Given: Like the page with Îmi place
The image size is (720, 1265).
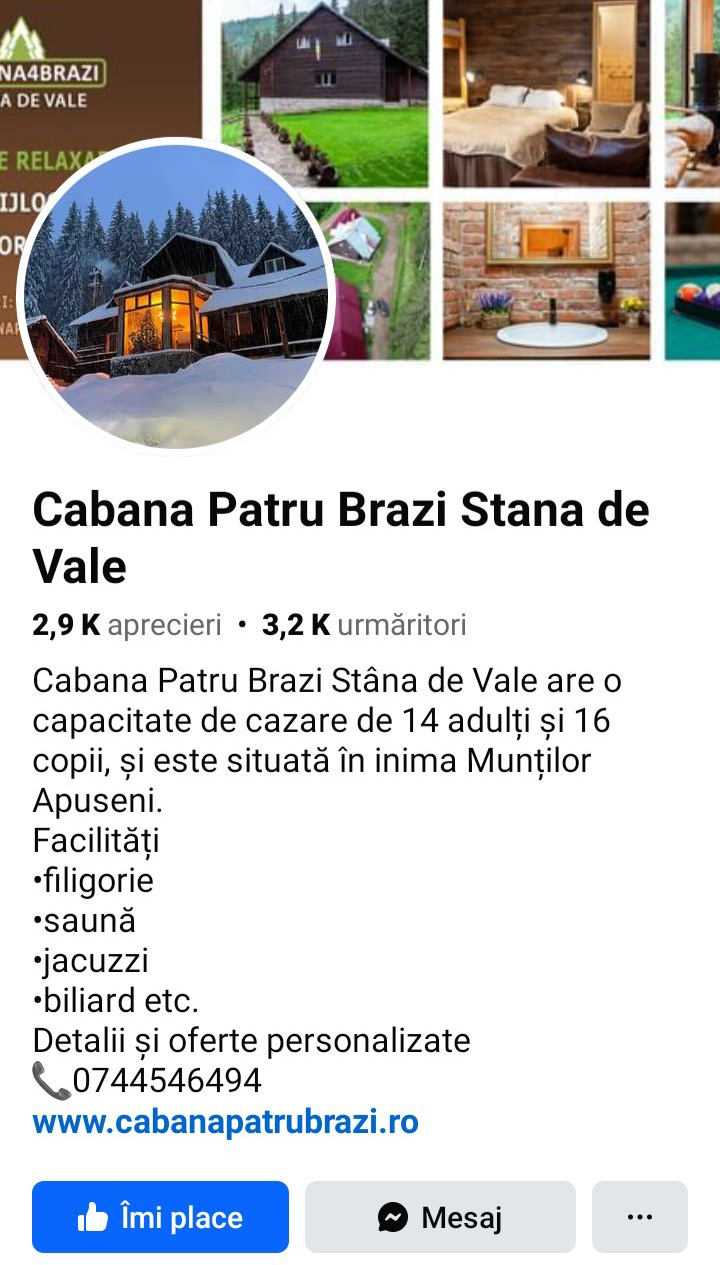Looking at the screenshot, I should 160,1217.
